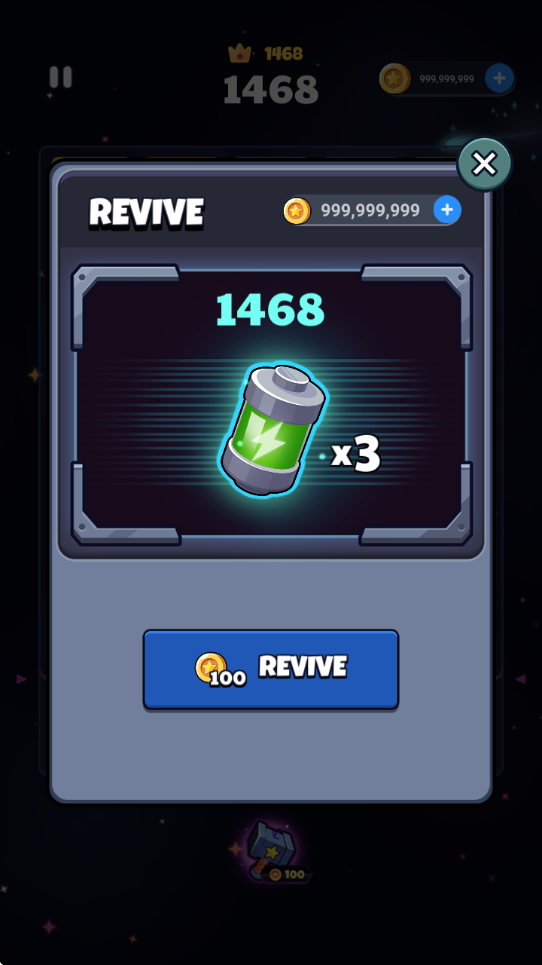Tap Revive for 100 coins
Screen dimensions: 542x965
click(271, 669)
